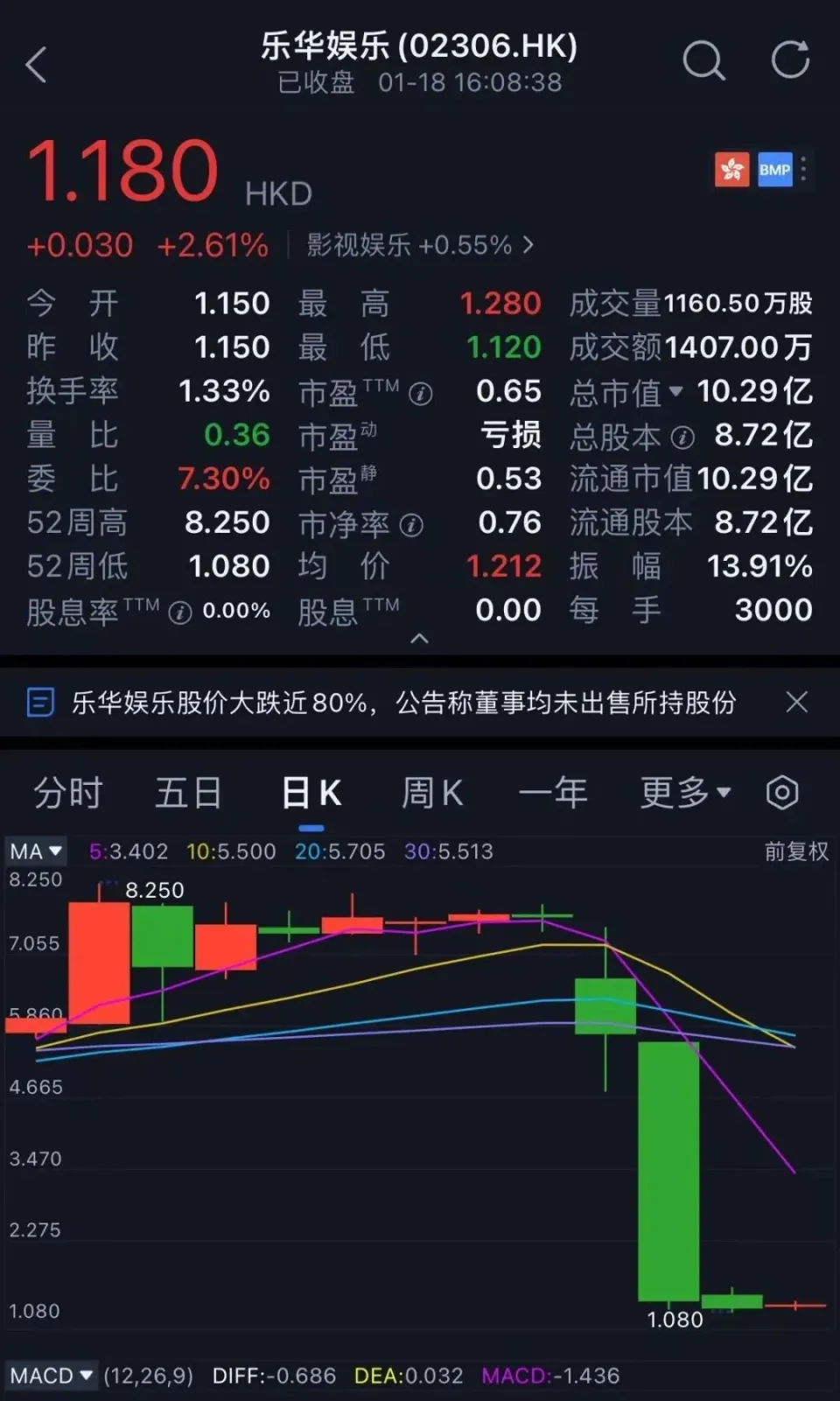Switch to the 周K chart tab
This screenshot has width=840, height=1401.
pyautogui.click(x=432, y=793)
